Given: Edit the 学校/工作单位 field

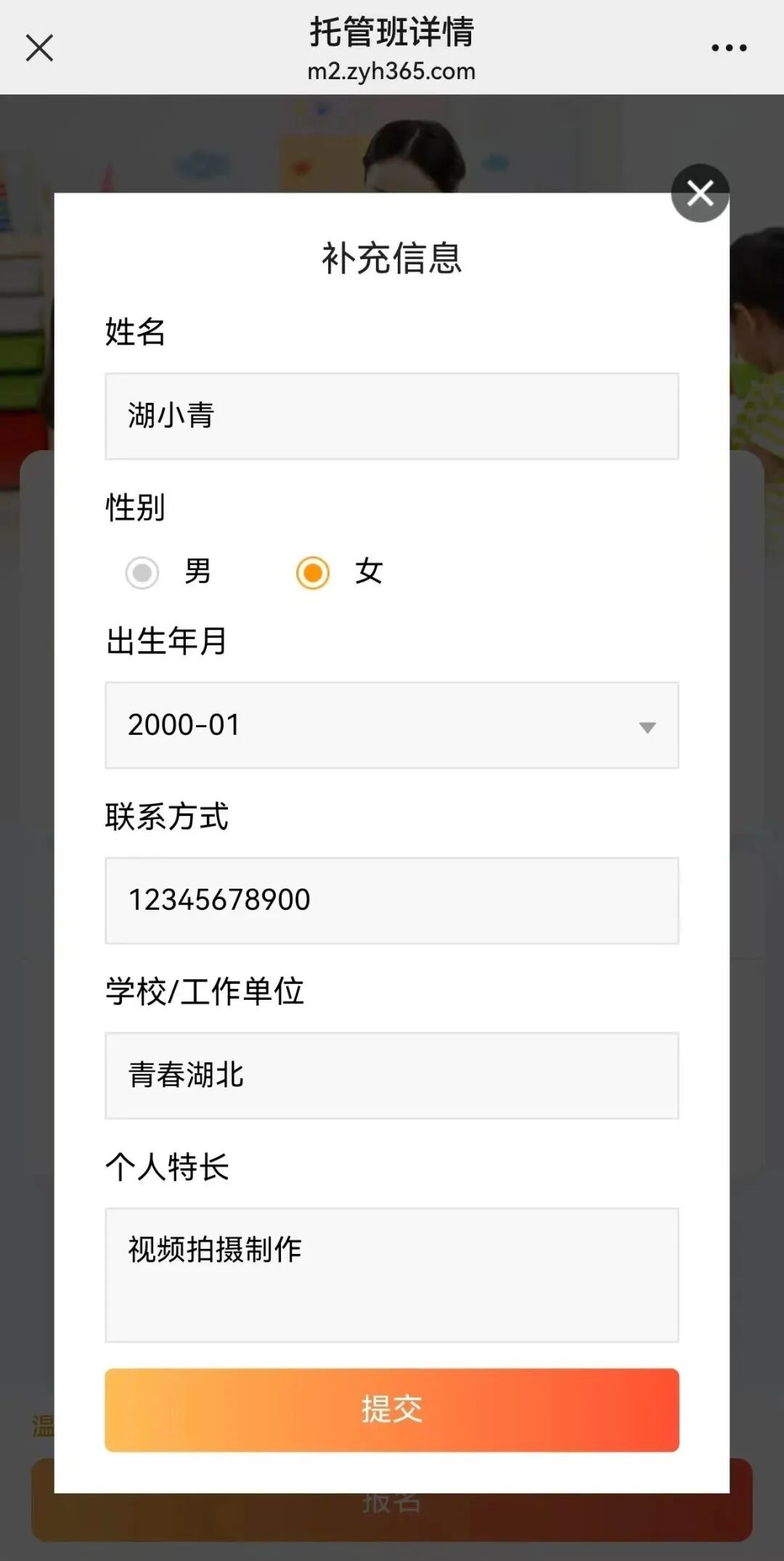Looking at the screenshot, I should click(x=391, y=1075).
